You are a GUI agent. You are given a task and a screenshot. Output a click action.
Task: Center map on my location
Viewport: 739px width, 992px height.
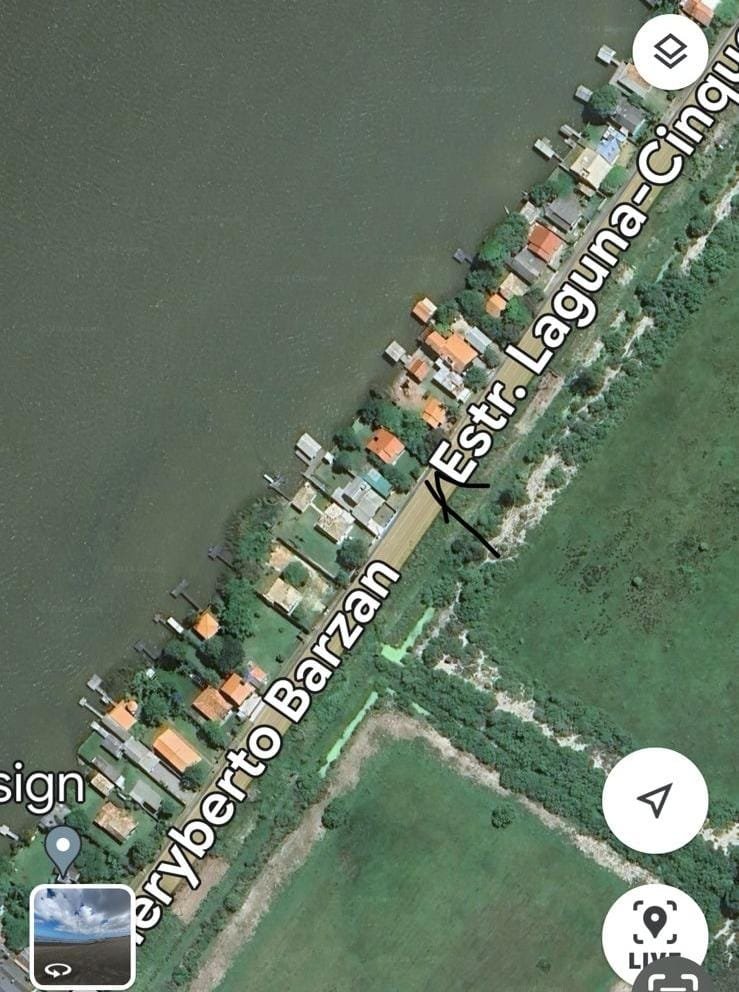[655, 800]
